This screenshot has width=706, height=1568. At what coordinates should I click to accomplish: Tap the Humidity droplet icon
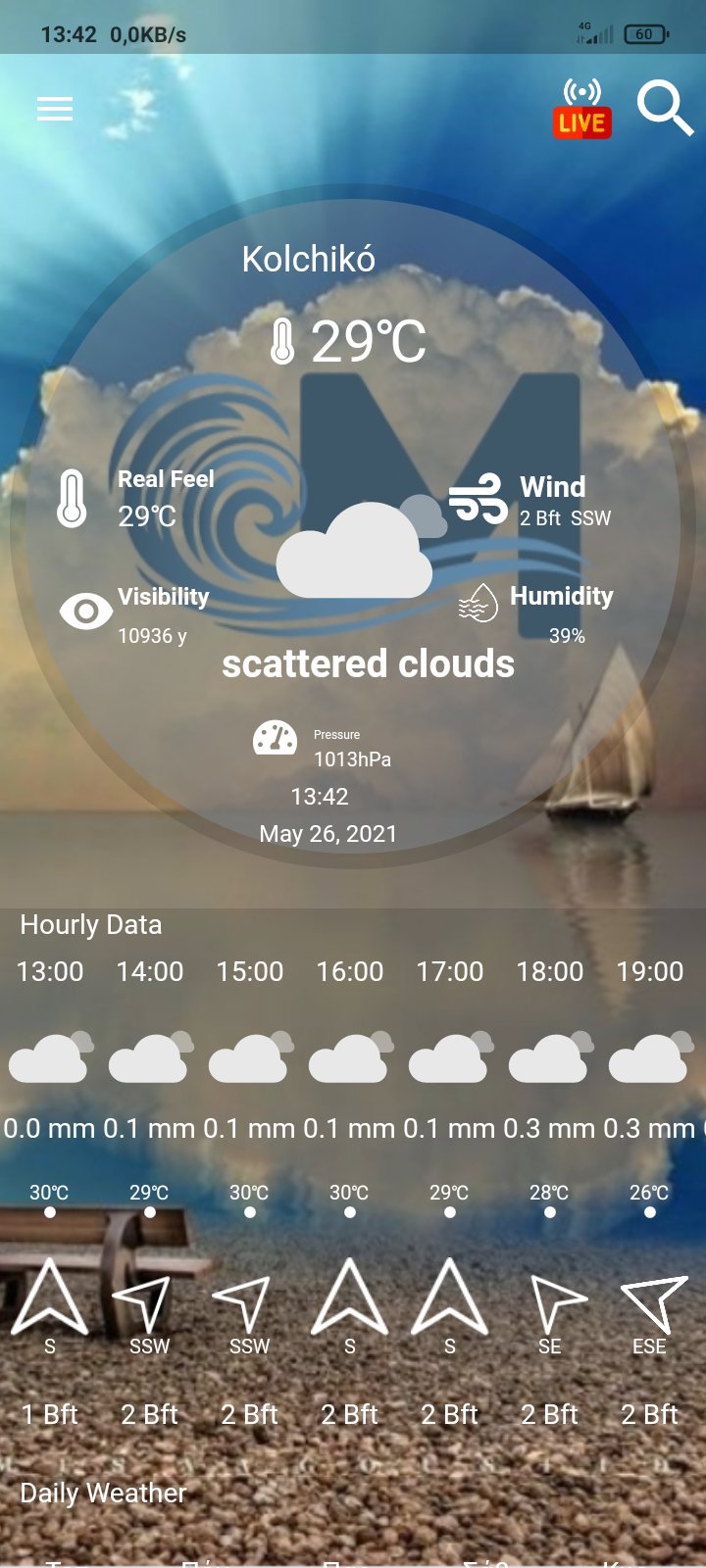pos(479,603)
